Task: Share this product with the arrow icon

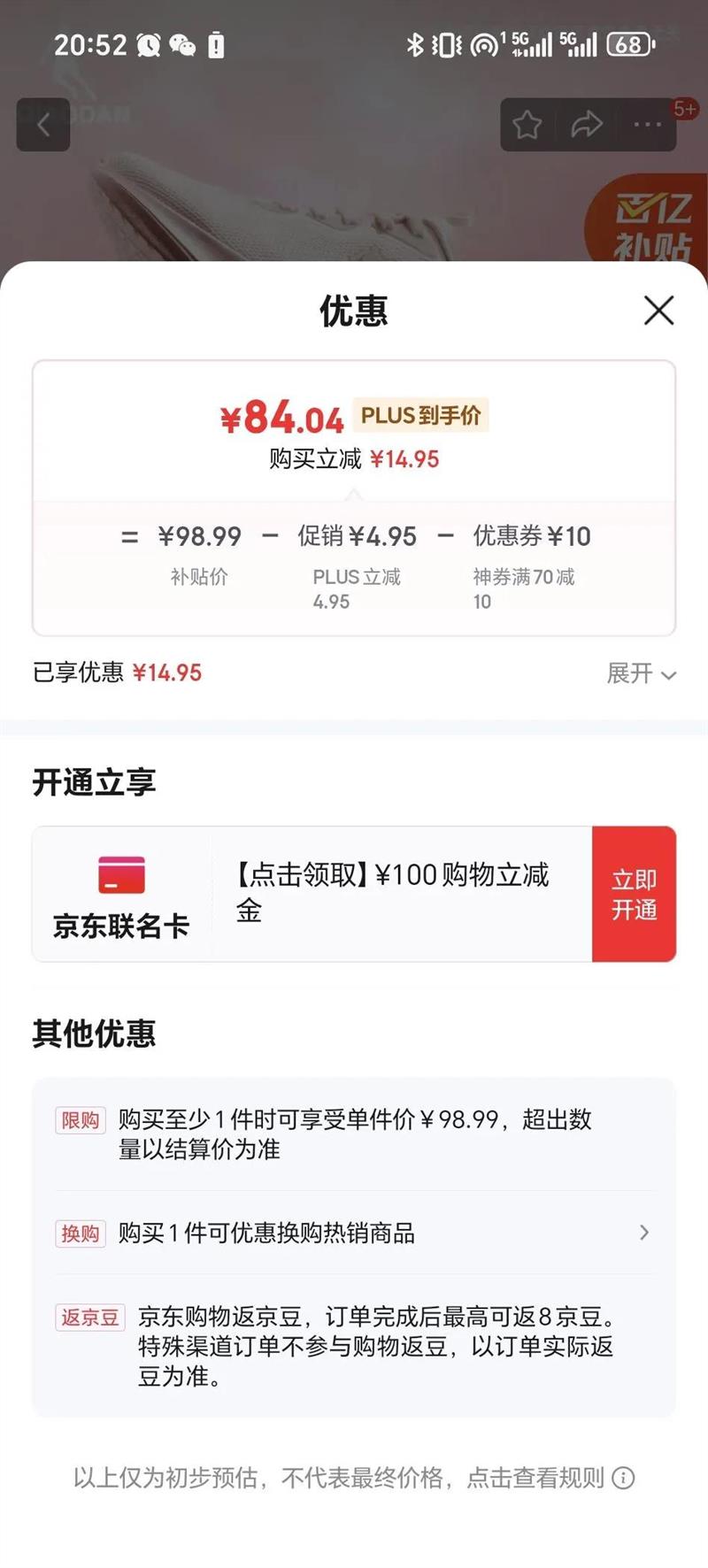Action: [x=586, y=125]
